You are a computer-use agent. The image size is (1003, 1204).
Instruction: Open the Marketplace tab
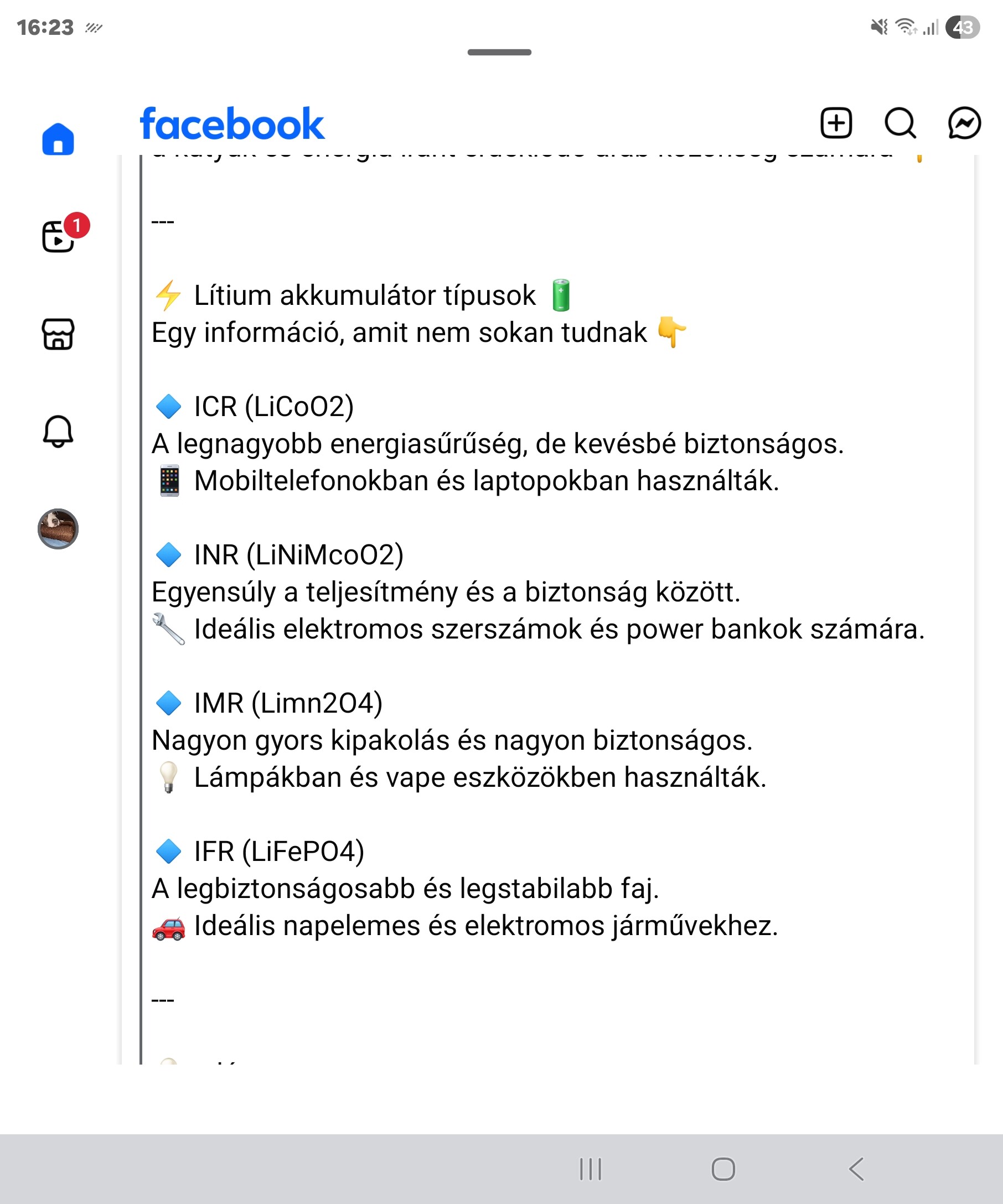pyautogui.click(x=58, y=334)
